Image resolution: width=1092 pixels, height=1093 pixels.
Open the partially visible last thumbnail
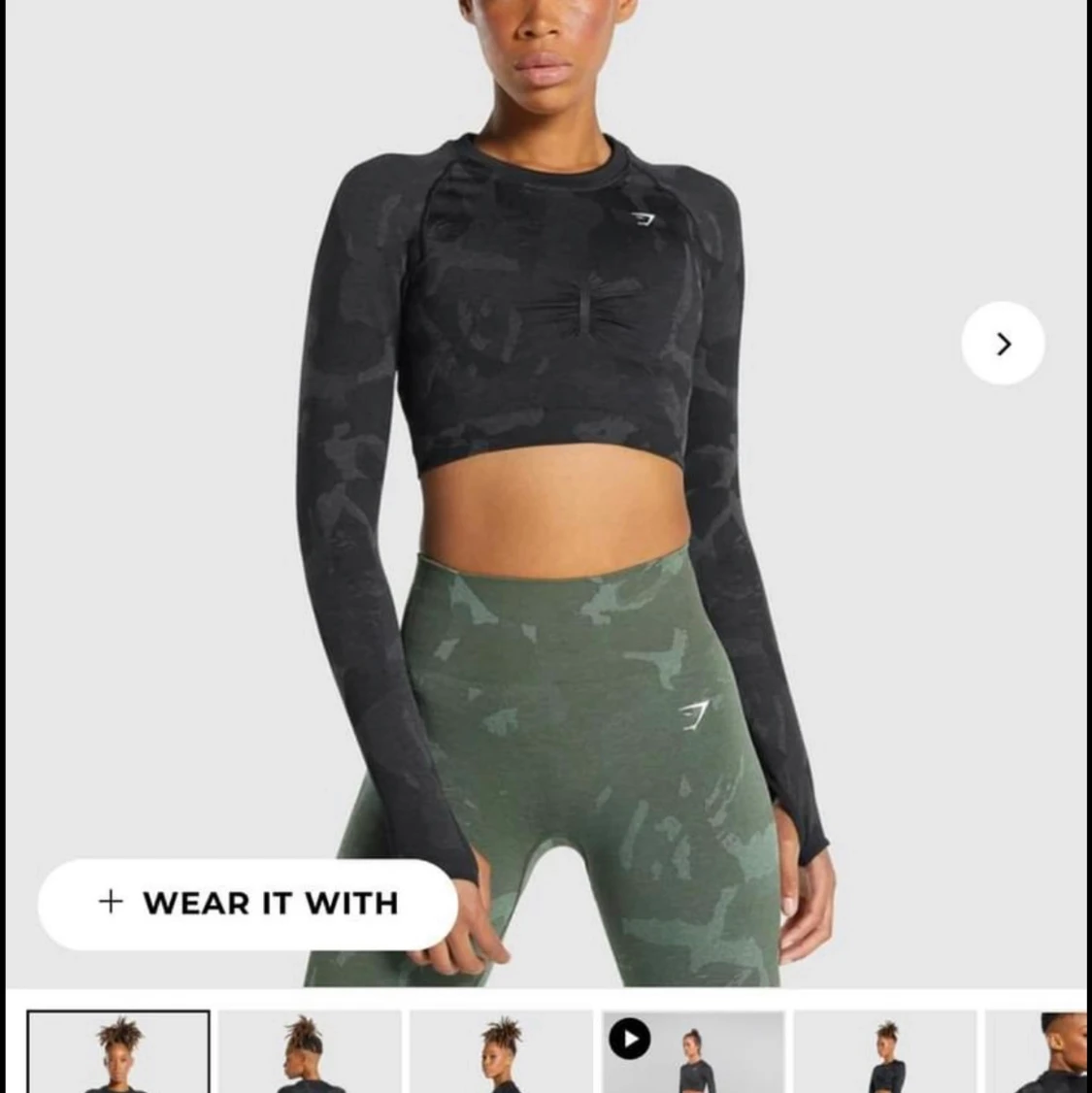click(1039, 1052)
